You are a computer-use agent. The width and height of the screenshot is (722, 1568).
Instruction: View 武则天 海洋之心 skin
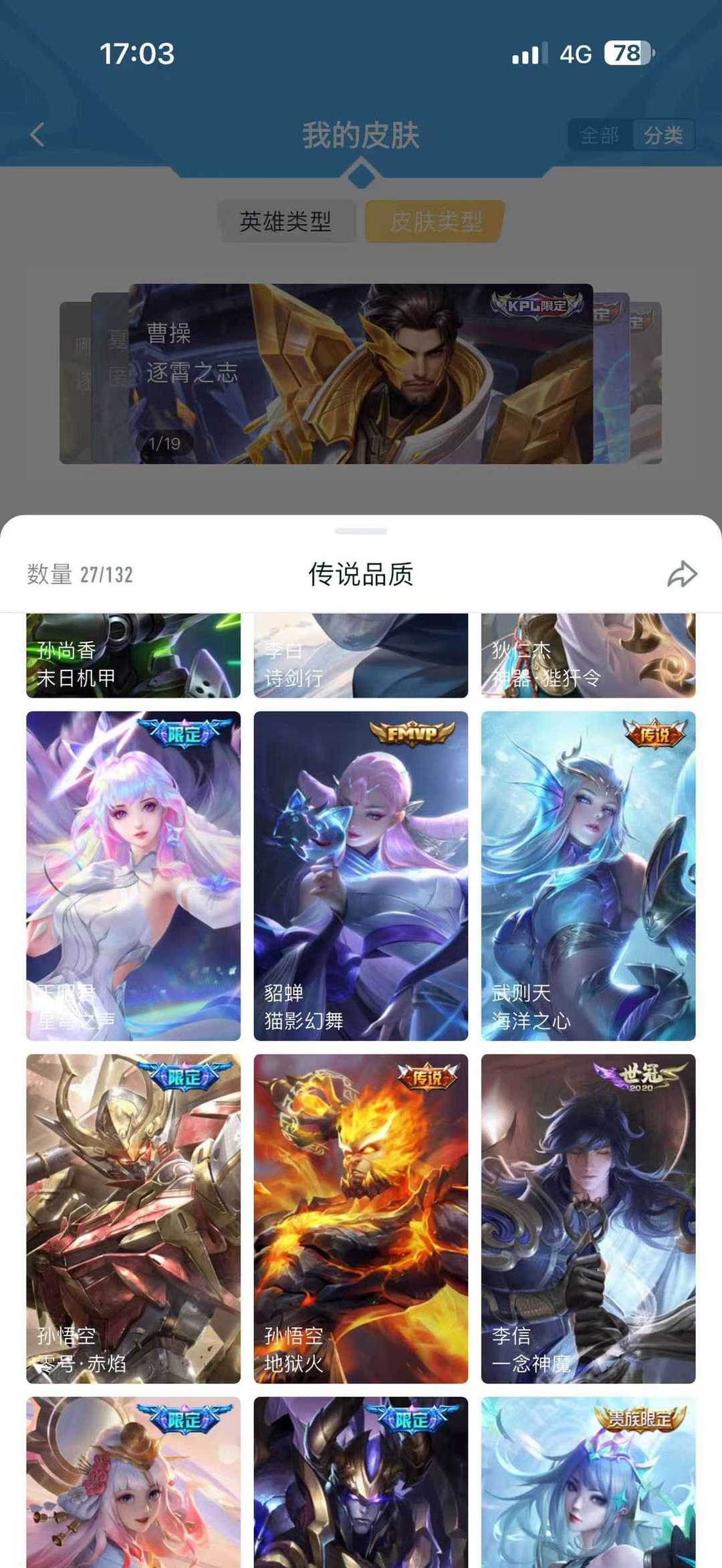[588, 876]
